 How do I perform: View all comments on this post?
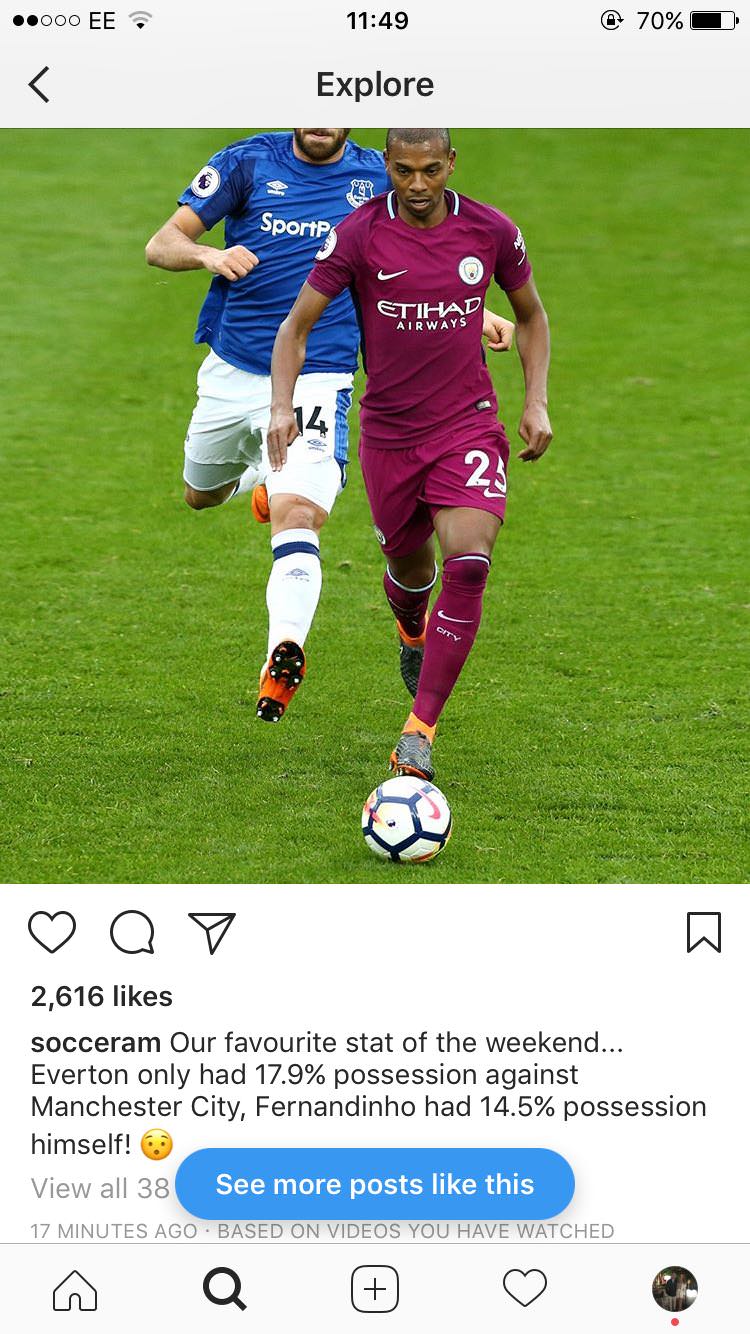point(100,1189)
